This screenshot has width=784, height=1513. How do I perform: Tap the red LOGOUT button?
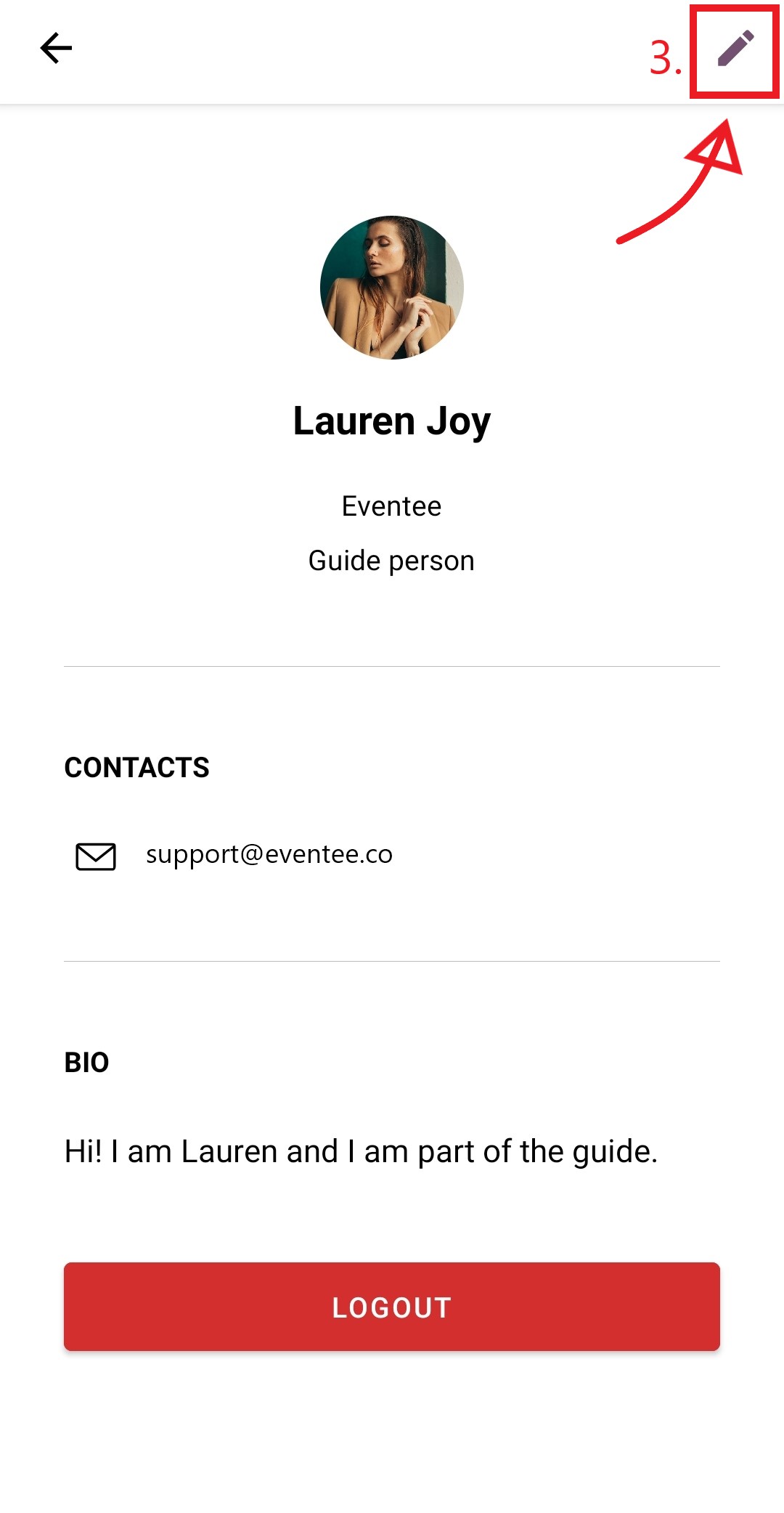pos(392,1307)
